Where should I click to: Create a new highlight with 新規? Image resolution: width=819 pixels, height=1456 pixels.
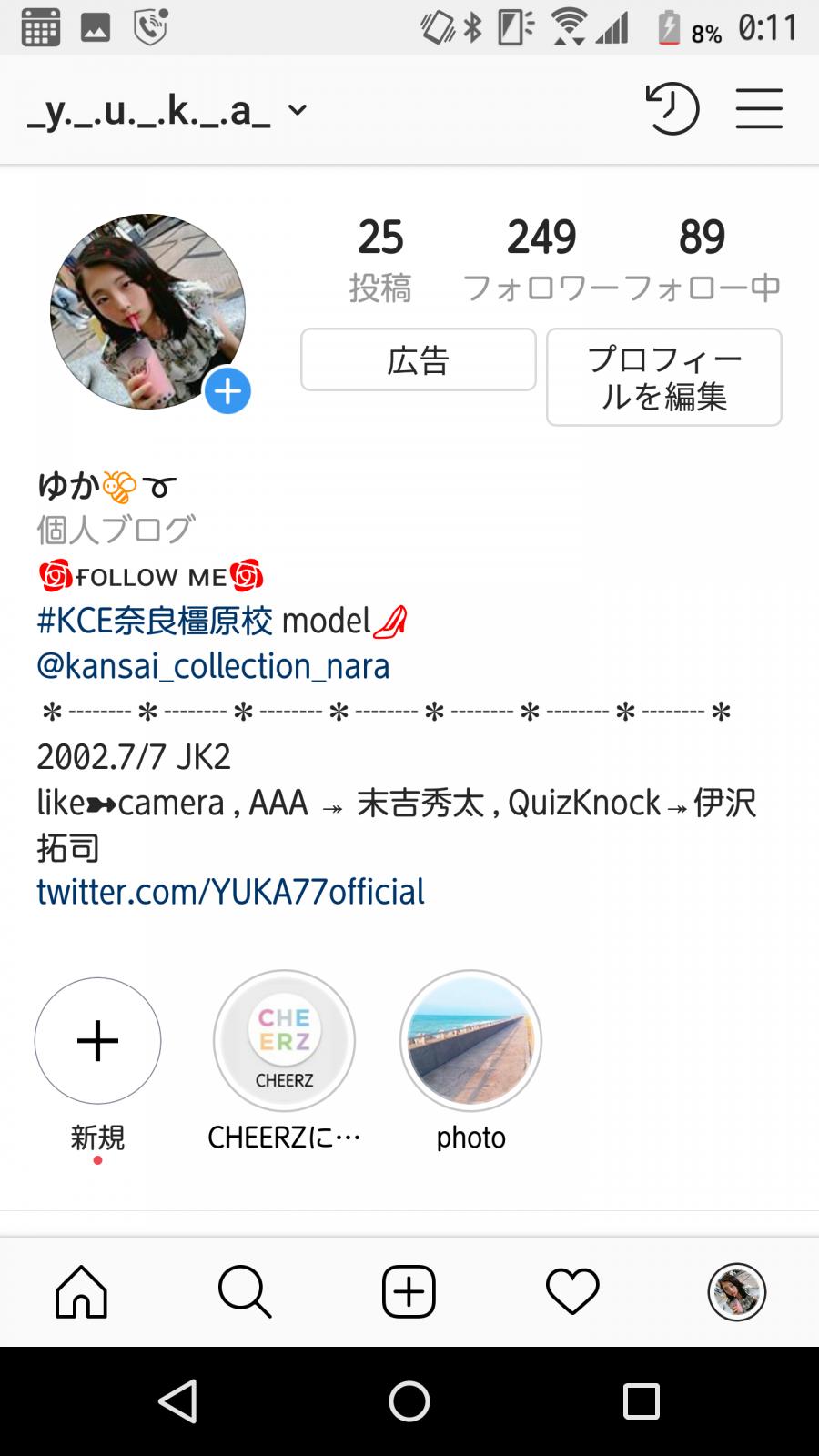pos(97,1041)
